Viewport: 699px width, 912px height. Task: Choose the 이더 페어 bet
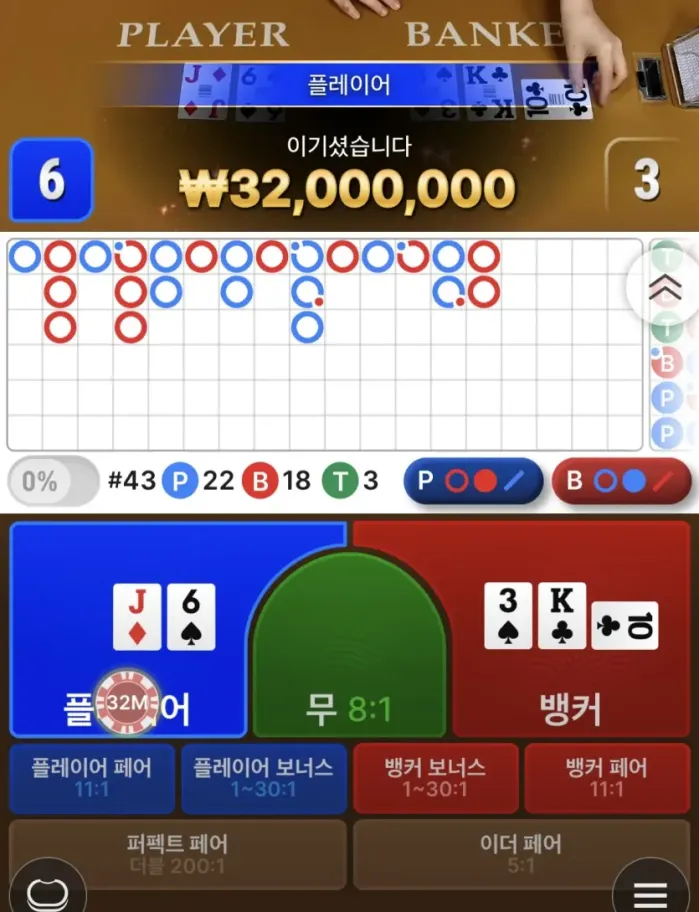(520, 853)
